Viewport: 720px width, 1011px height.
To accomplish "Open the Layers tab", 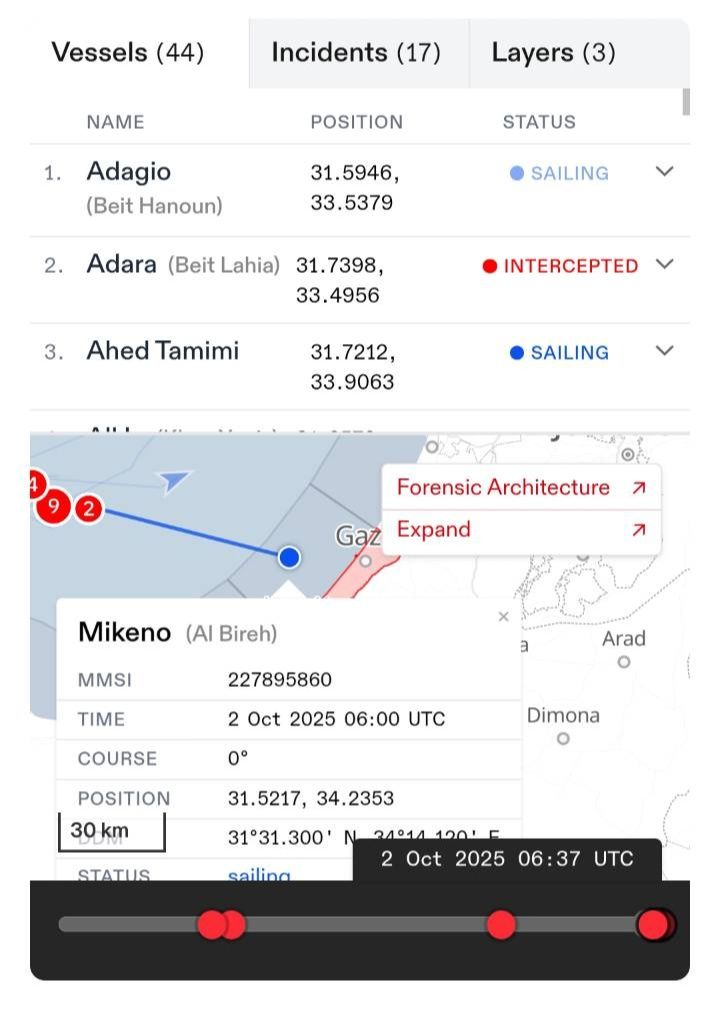I will tap(553, 52).
